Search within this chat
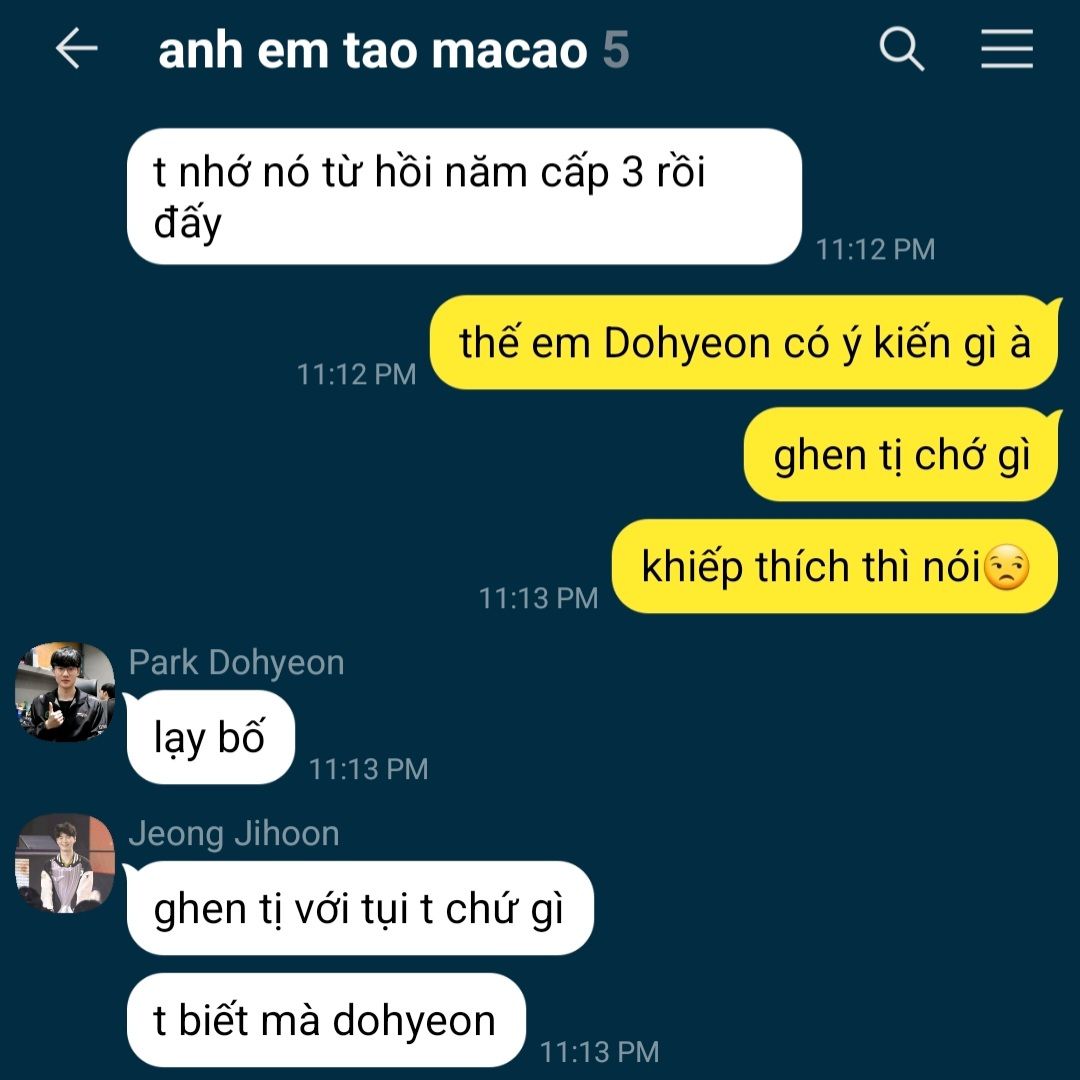The image size is (1080, 1080). pos(901,49)
